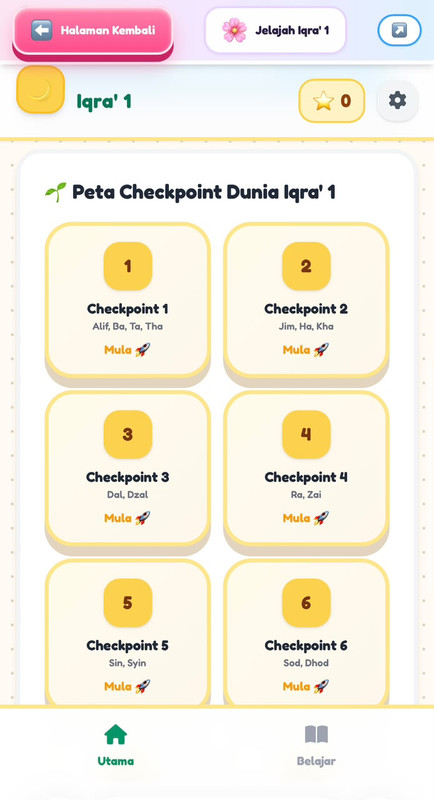This screenshot has height=800, width=434.
Task: Tap the Halaman Kembali back button
Action: click(x=93, y=31)
